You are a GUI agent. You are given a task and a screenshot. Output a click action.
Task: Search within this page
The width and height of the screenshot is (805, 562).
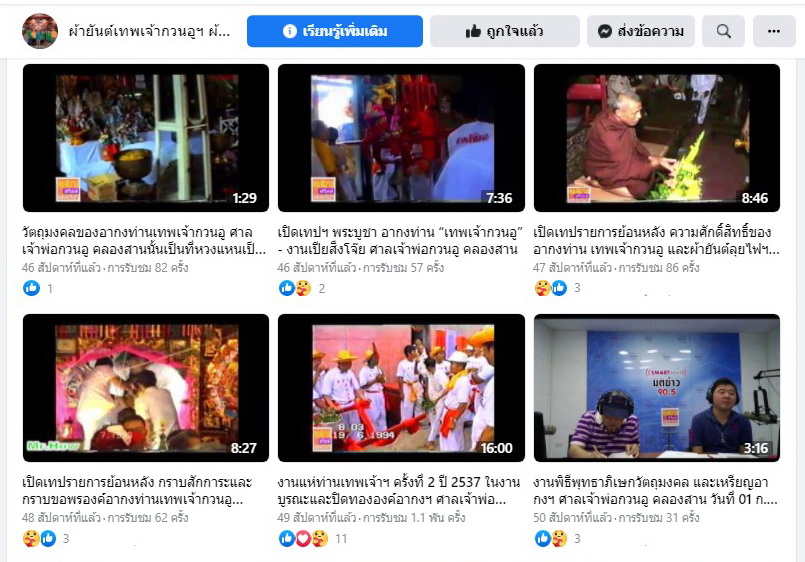pos(723,31)
